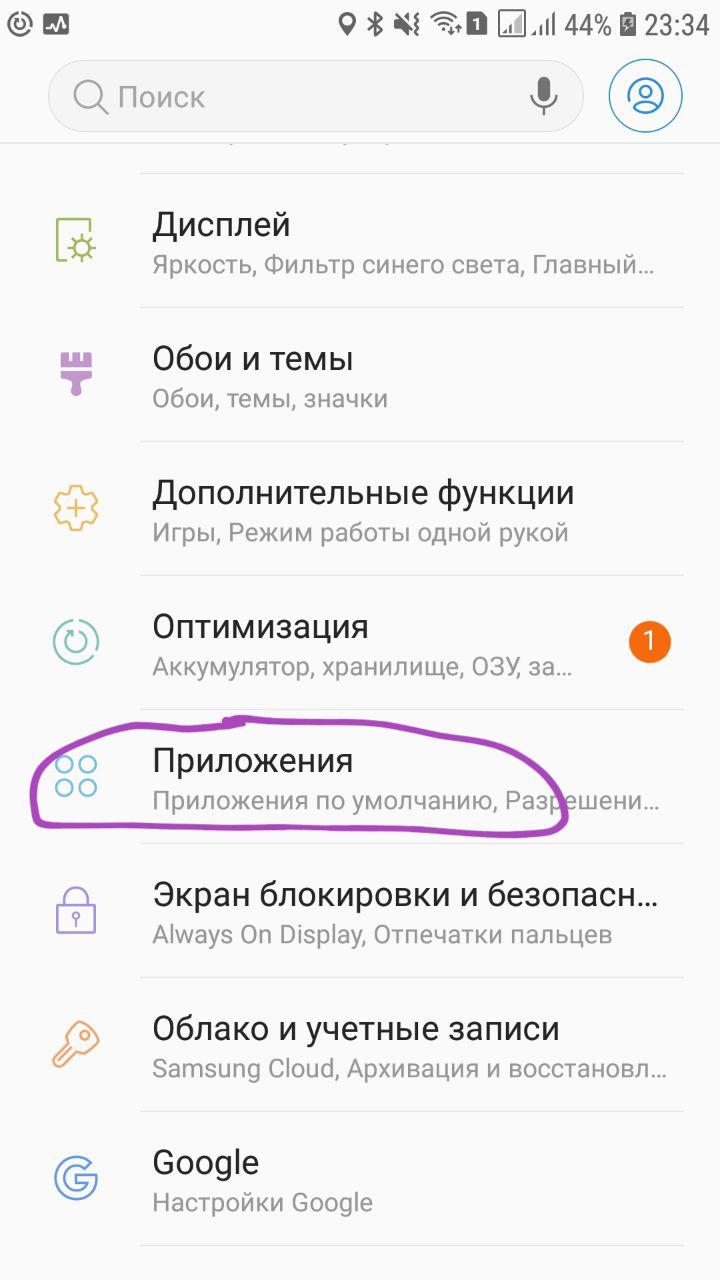Open Дополнительные функции
This screenshot has height=1280, width=720.
tap(360, 509)
